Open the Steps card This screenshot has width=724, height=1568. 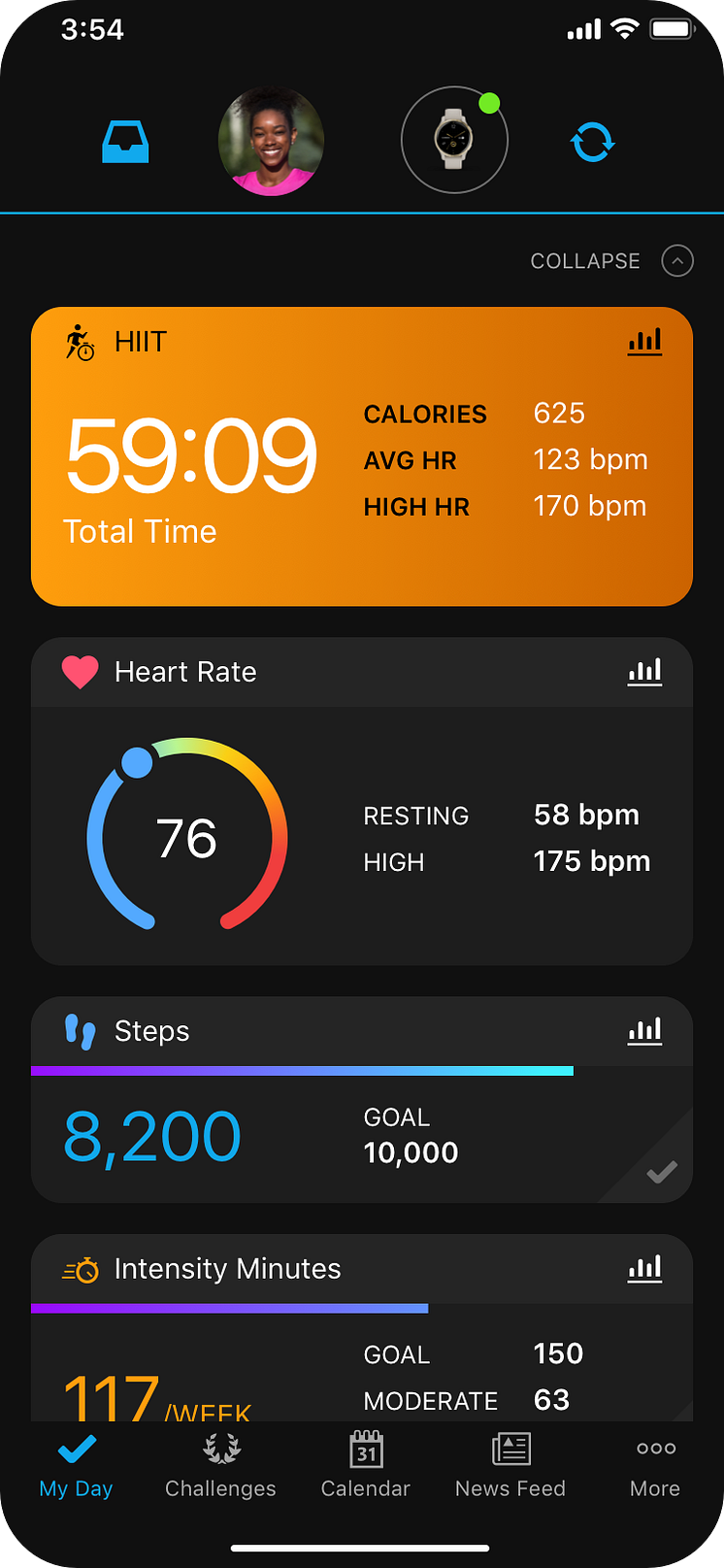362,1100
